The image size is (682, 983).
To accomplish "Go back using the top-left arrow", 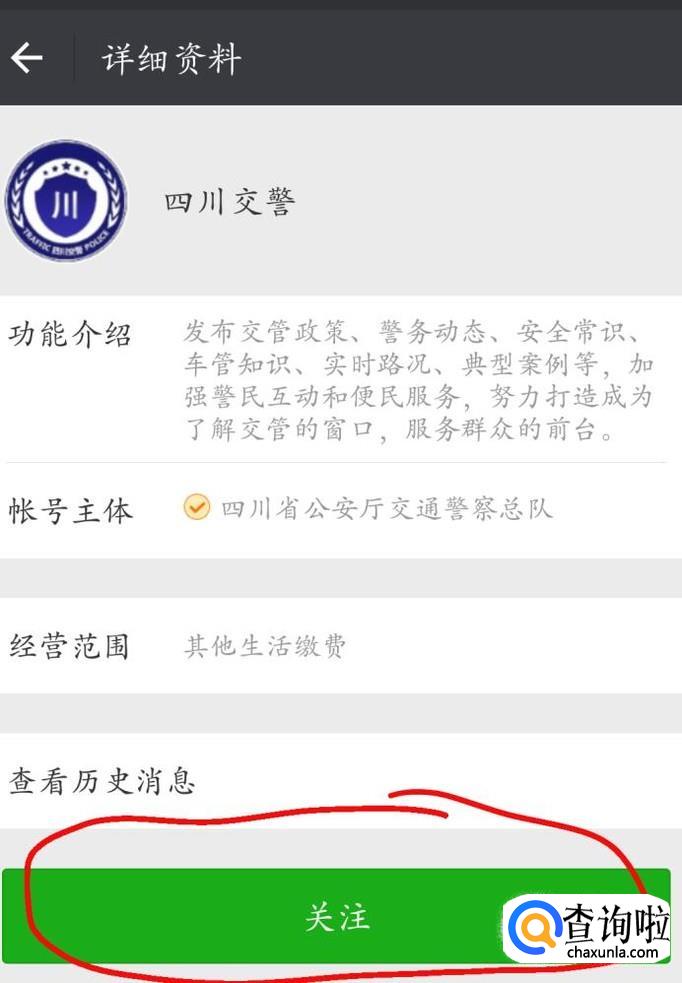I will 26,58.
